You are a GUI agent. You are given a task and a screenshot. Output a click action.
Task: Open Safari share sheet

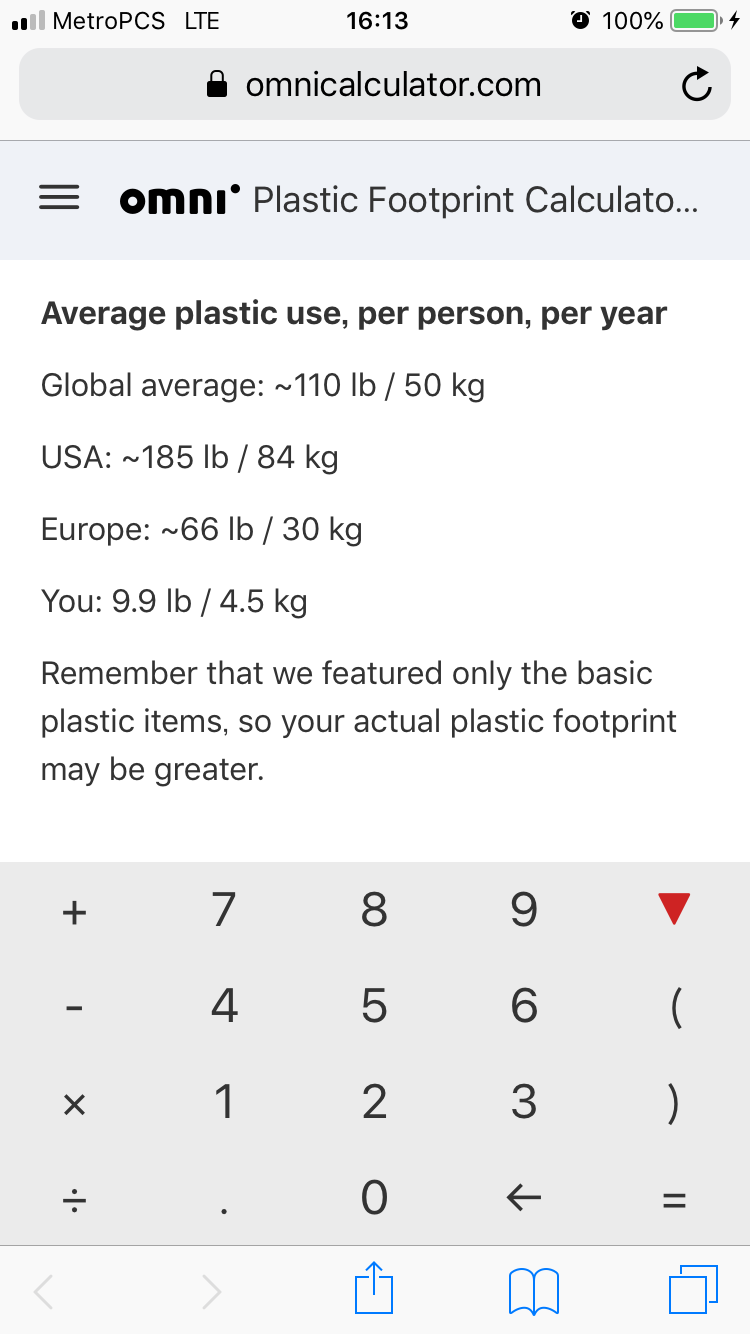point(375,1289)
